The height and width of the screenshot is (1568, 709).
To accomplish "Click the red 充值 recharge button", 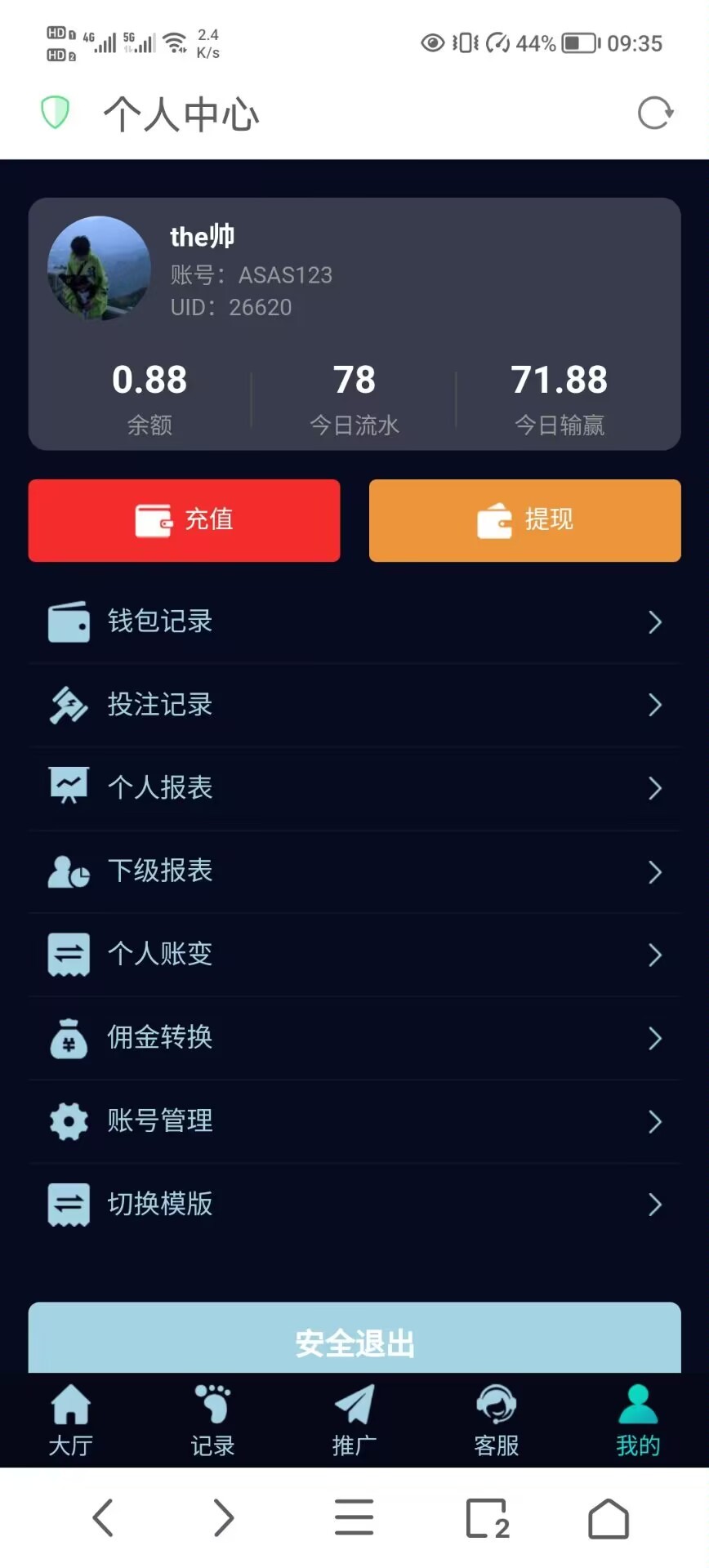I will tap(184, 520).
